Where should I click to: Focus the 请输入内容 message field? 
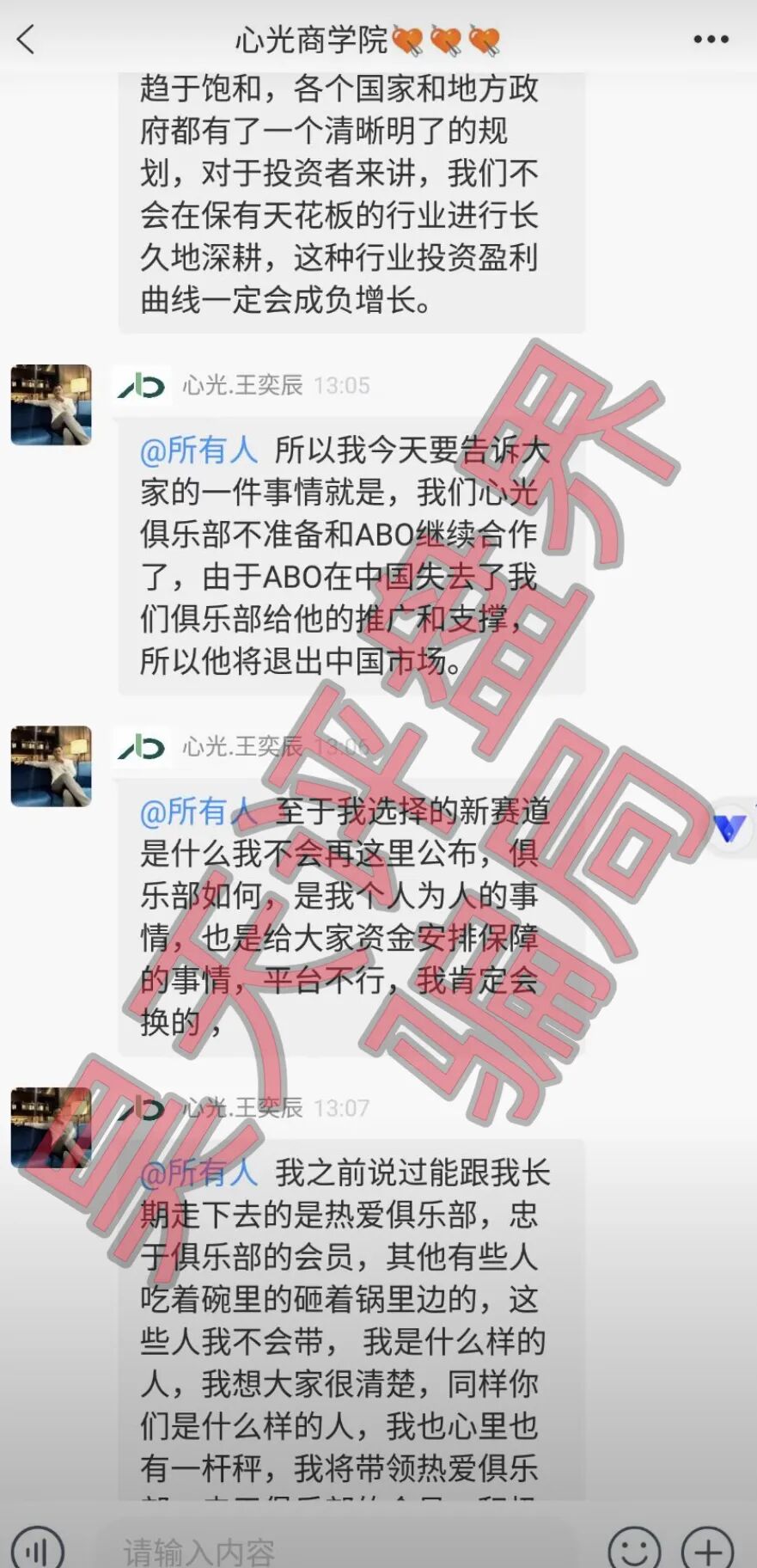[335, 1549]
